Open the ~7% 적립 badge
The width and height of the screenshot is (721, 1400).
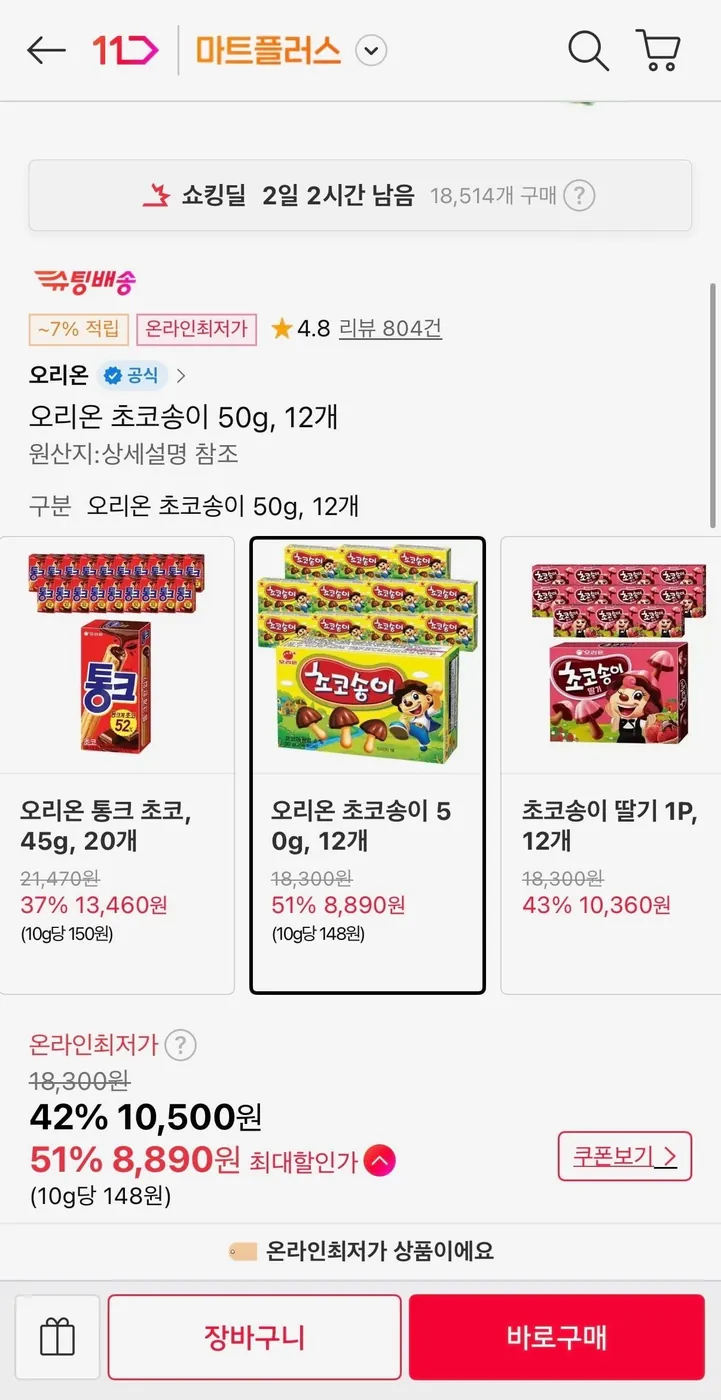coord(78,330)
